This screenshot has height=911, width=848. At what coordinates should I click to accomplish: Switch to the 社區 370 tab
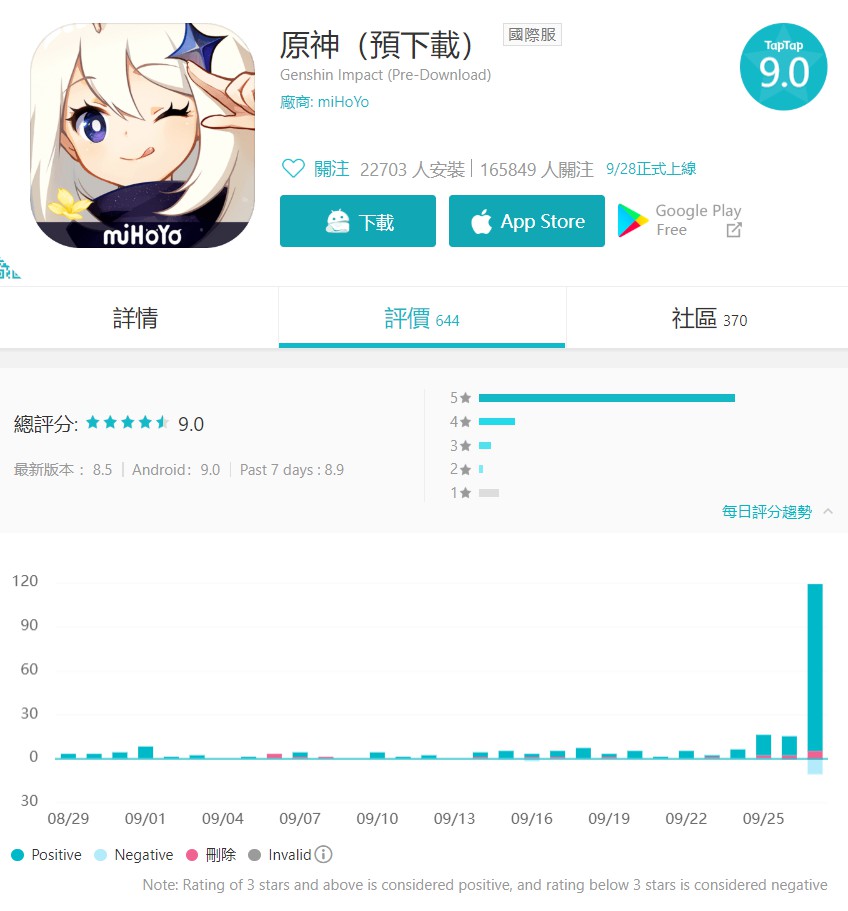pos(708,319)
